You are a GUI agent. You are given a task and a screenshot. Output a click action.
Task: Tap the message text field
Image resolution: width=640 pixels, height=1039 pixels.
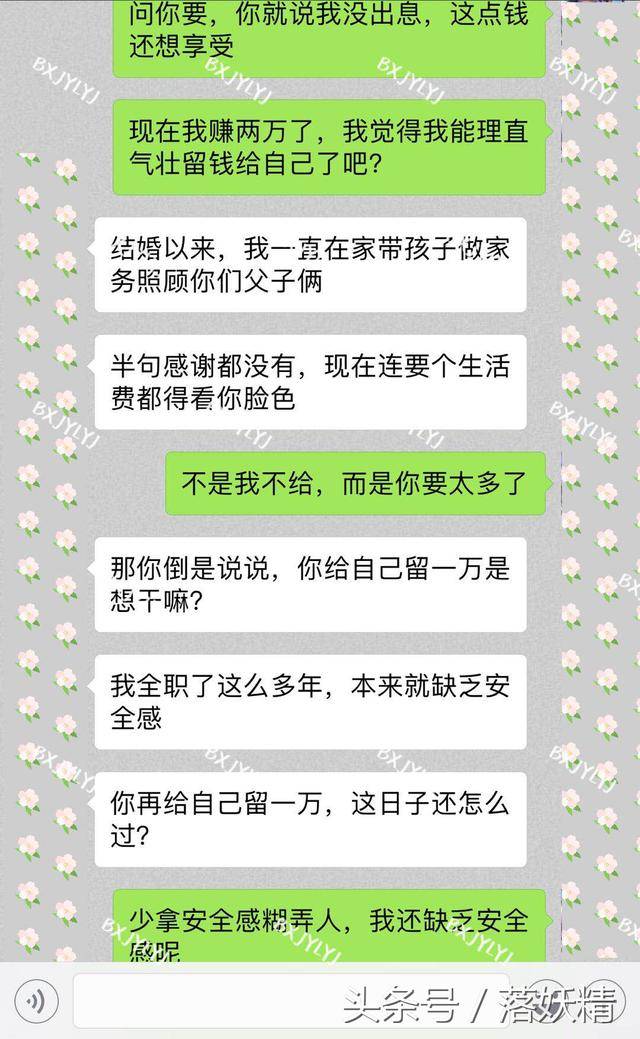coord(292,1001)
